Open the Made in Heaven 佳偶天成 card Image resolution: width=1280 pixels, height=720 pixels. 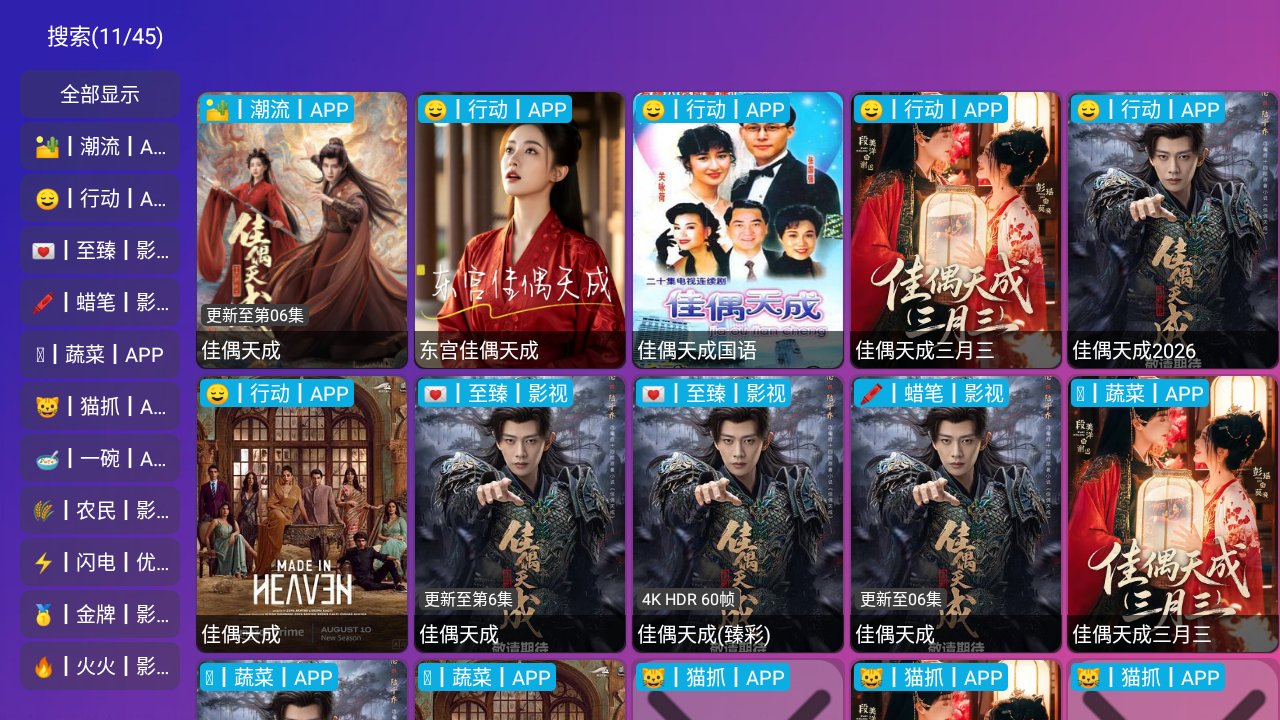(302, 514)
